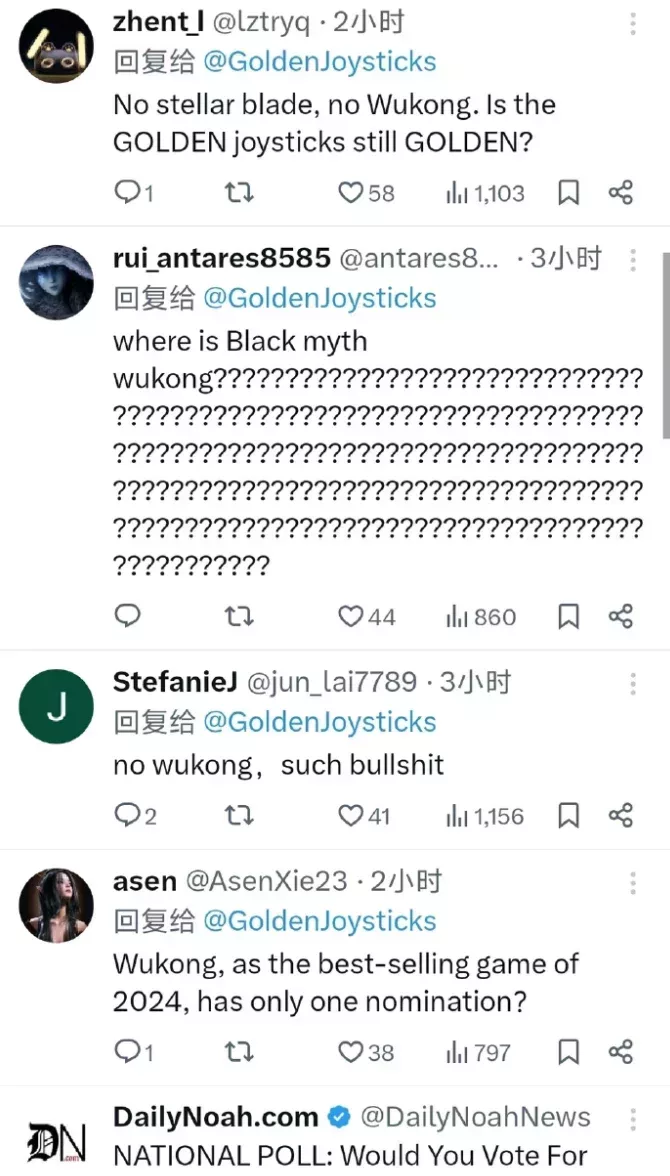Reply to rui_antares8585's comment
The height and width of the screenshot is (1176, 670).
point(128,615)
